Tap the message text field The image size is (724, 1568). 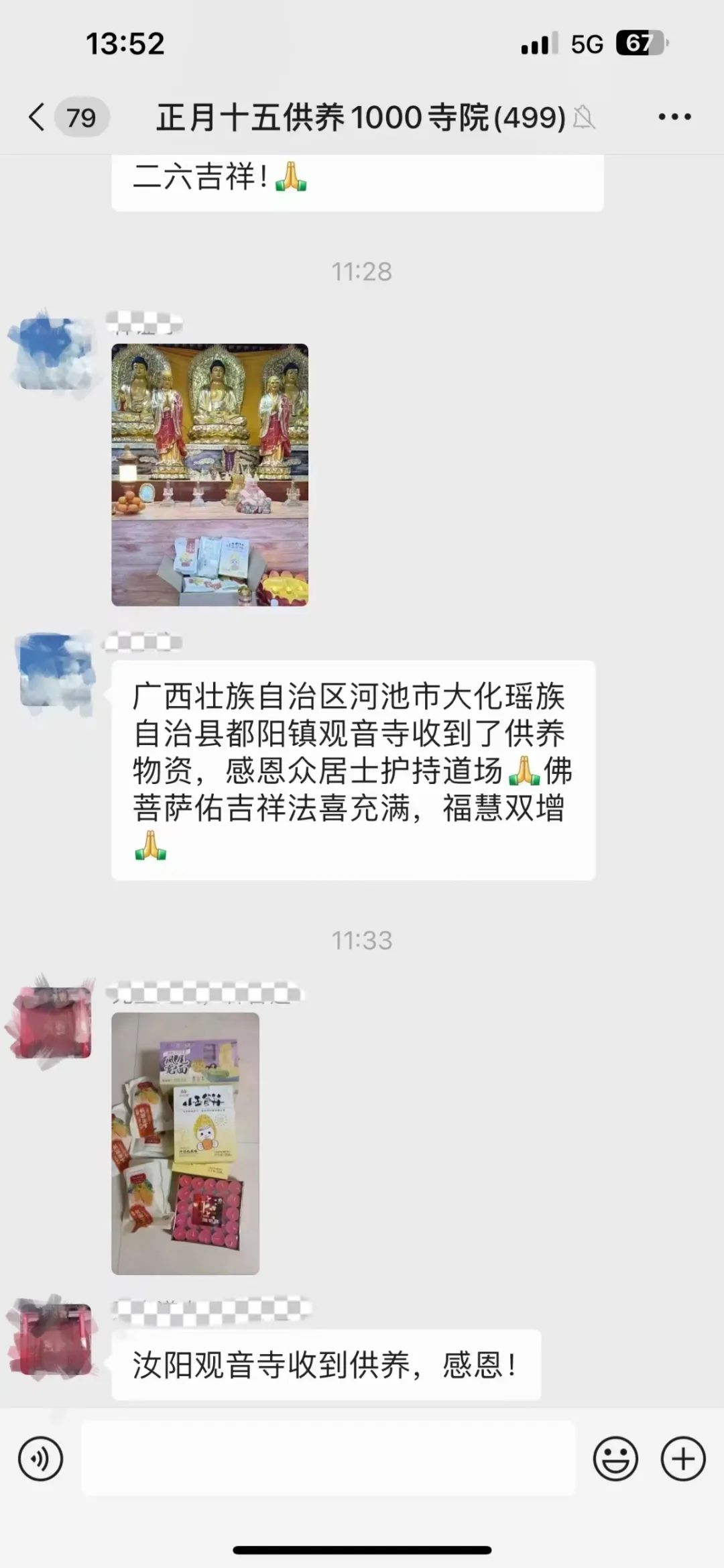[328, 1459]
